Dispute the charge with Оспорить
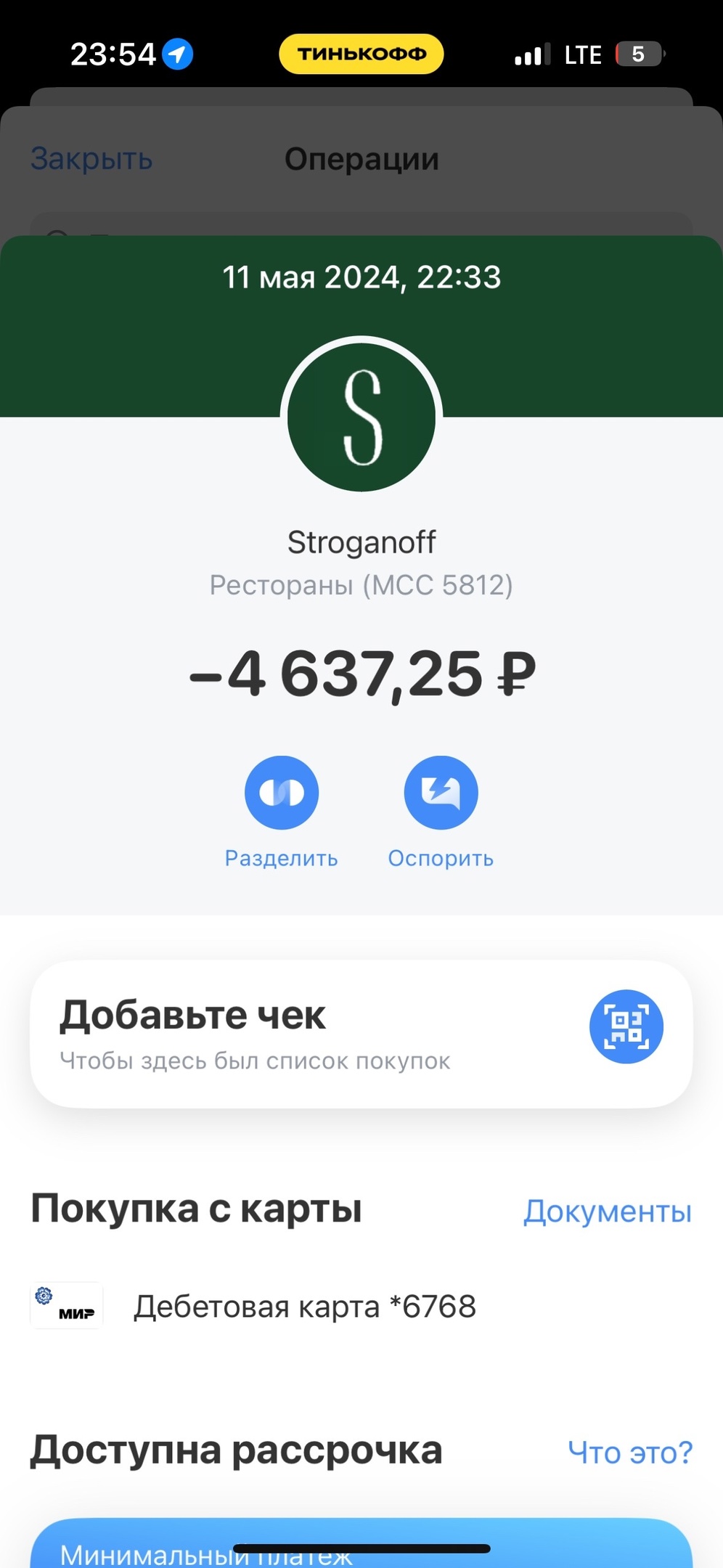This screenshot has height=1568, width=723. pyautogui.click(x=441, y=793)
